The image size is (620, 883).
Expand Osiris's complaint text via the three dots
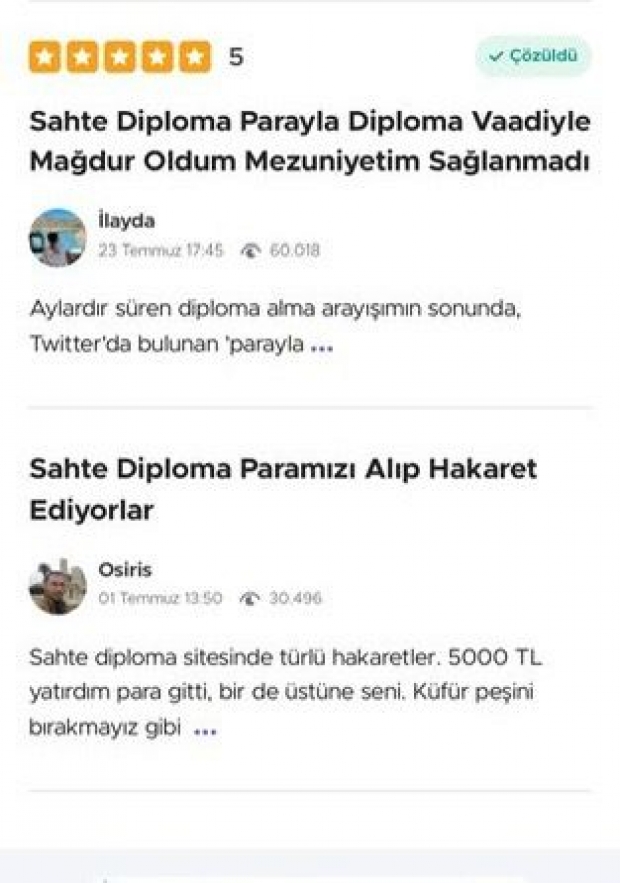[205, 731]
